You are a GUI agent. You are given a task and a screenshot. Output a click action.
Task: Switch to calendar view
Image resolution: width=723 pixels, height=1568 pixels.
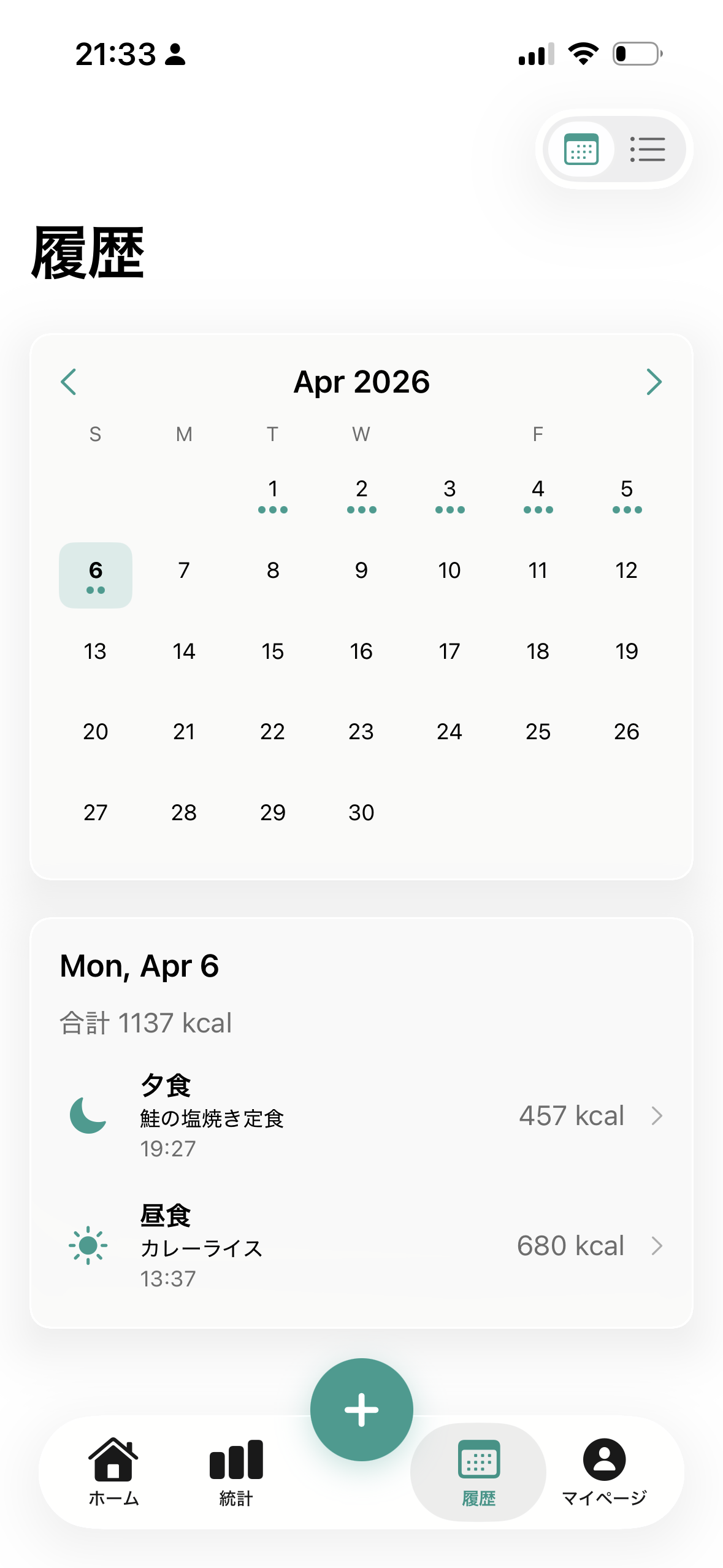click(x=581, y=149)
